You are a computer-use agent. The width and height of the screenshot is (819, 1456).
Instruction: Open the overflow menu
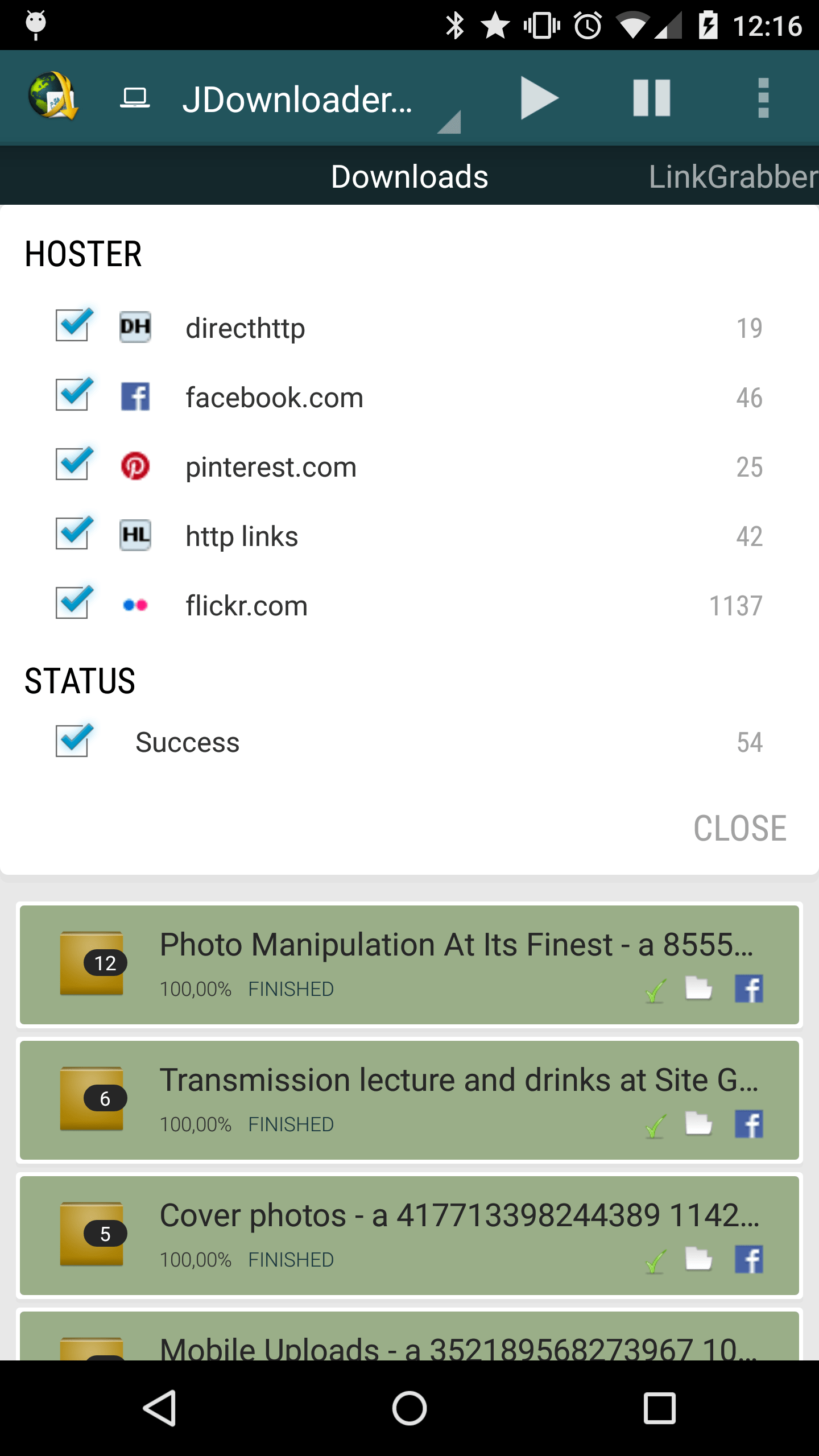[763, 98]
